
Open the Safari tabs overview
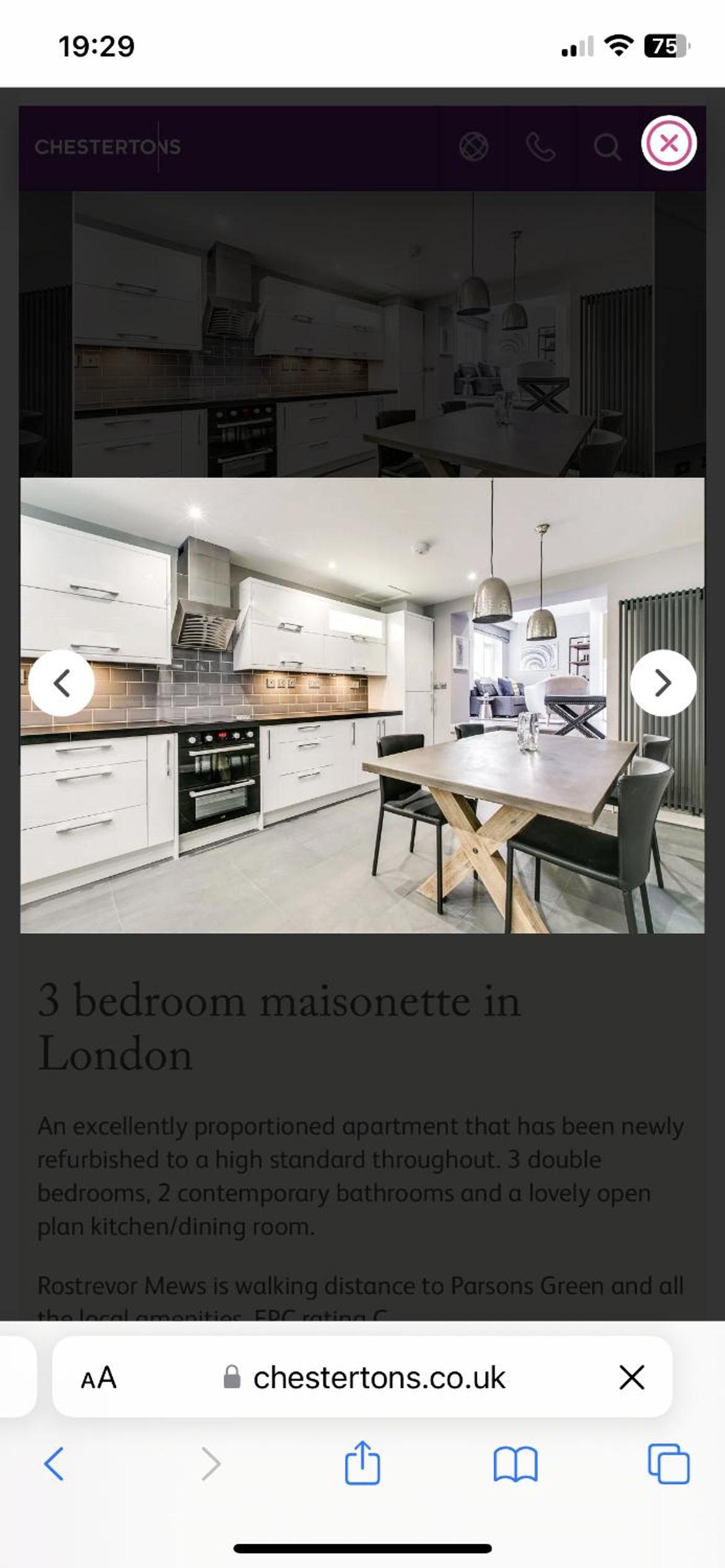[669, 1464]
